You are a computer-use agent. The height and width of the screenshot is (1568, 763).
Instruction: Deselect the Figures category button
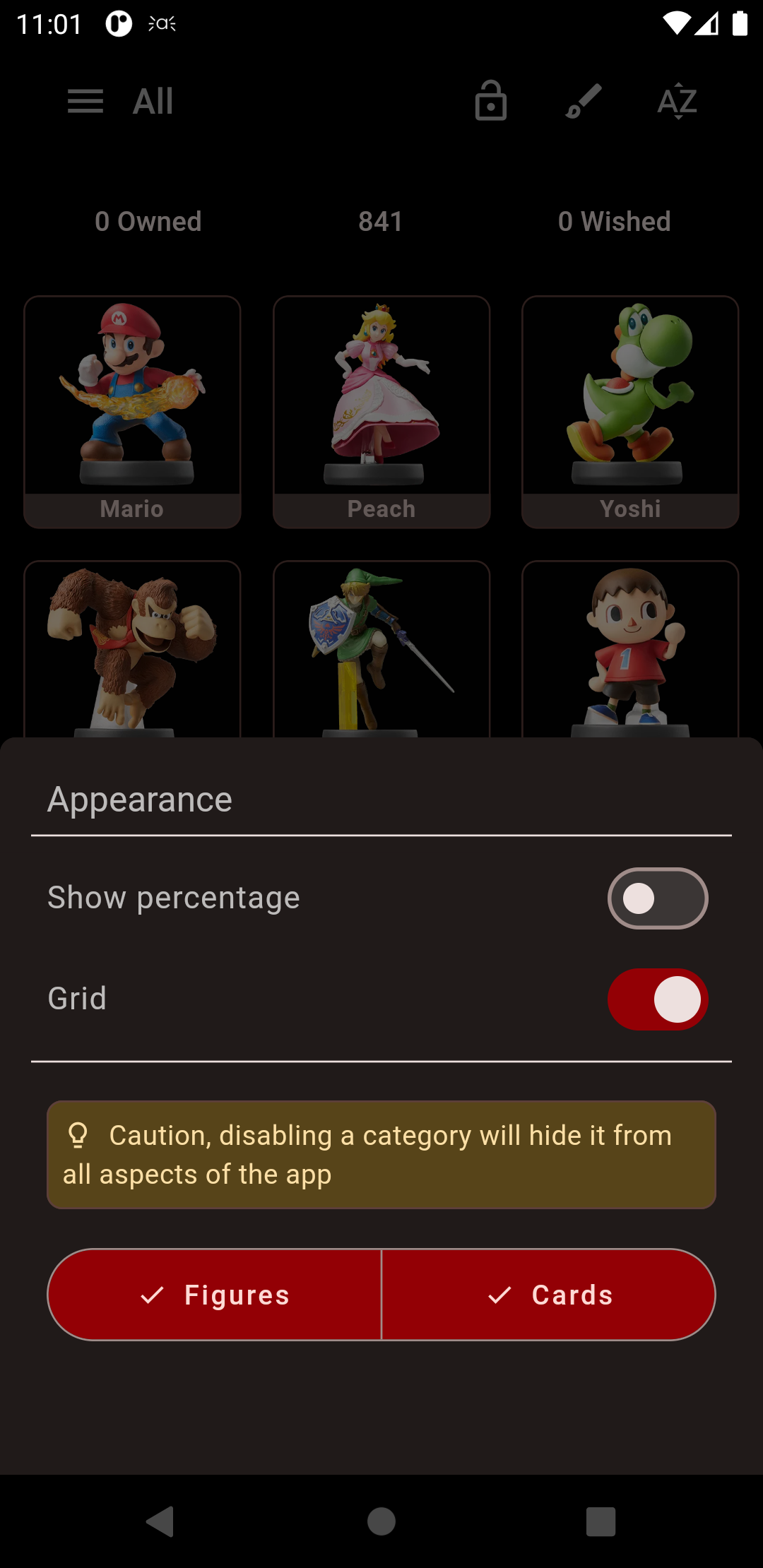pos(215,1295)
